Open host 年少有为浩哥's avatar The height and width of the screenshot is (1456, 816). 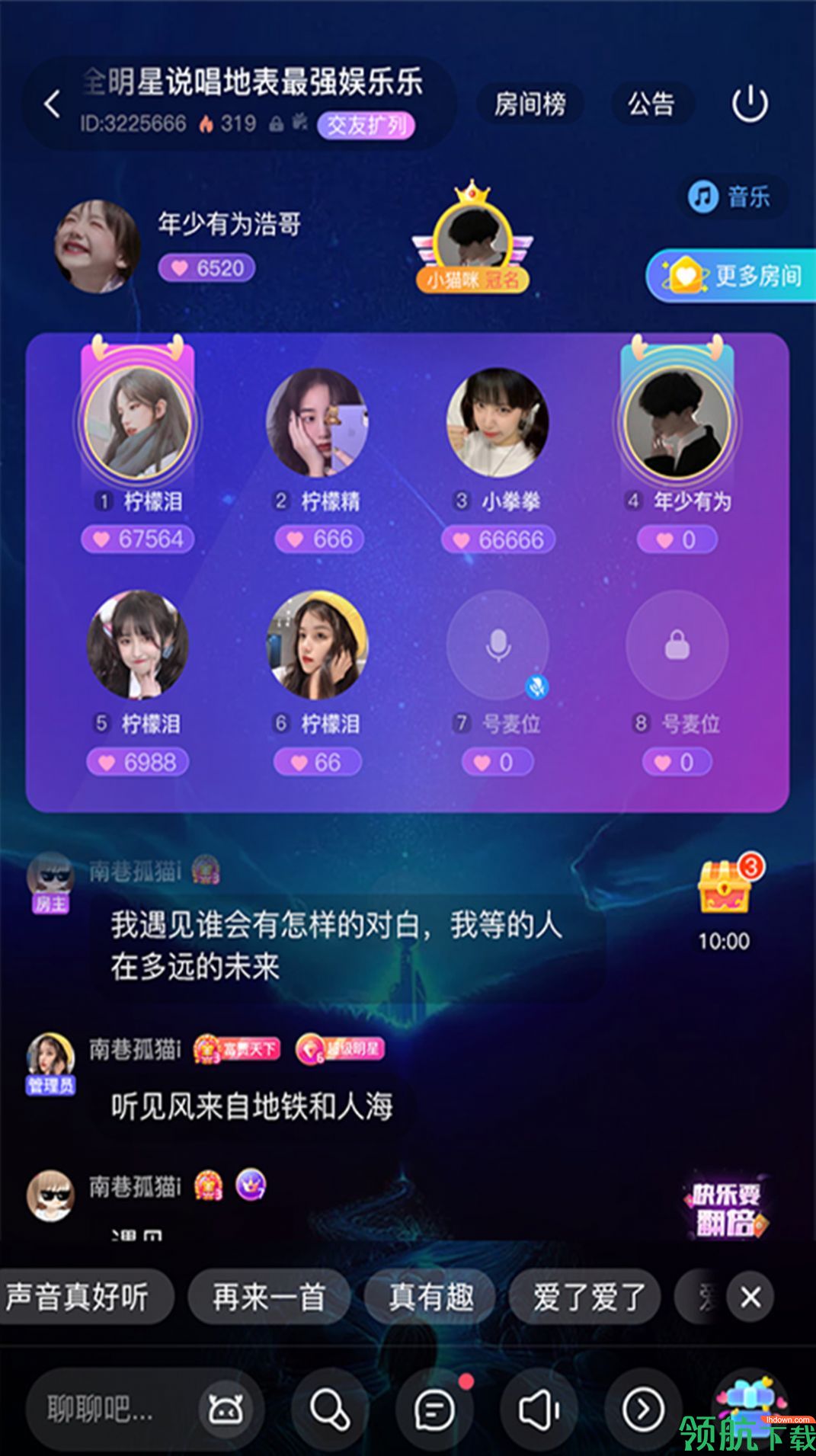tap(96, 246)
